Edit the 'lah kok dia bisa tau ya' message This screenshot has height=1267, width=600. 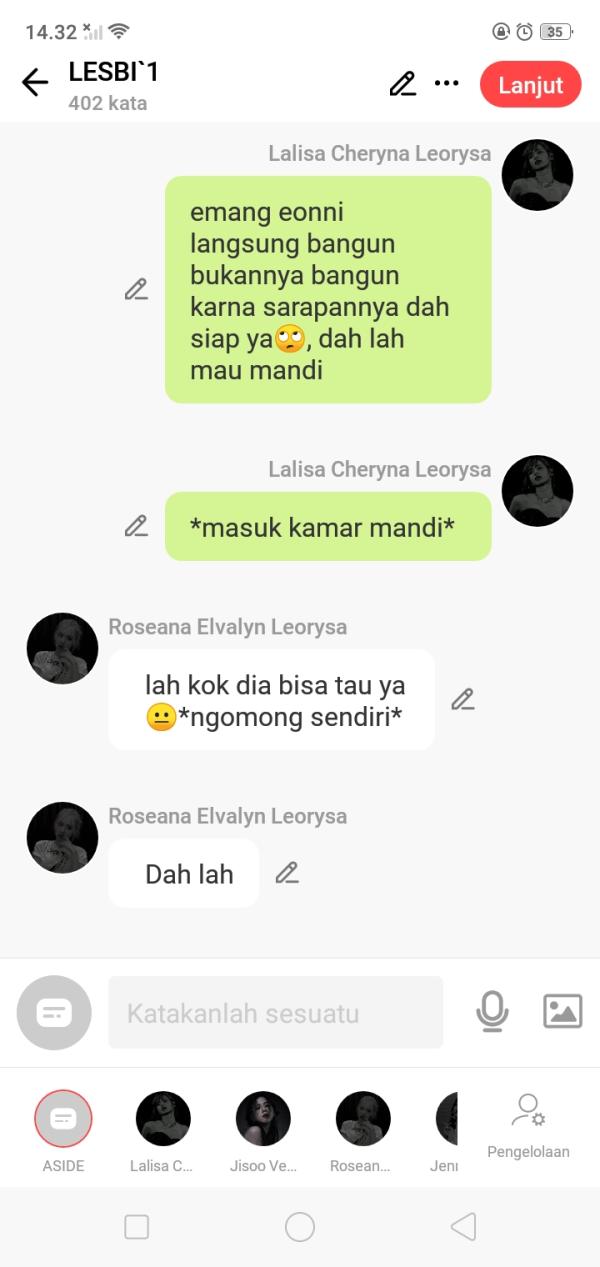tap(462, 700)
